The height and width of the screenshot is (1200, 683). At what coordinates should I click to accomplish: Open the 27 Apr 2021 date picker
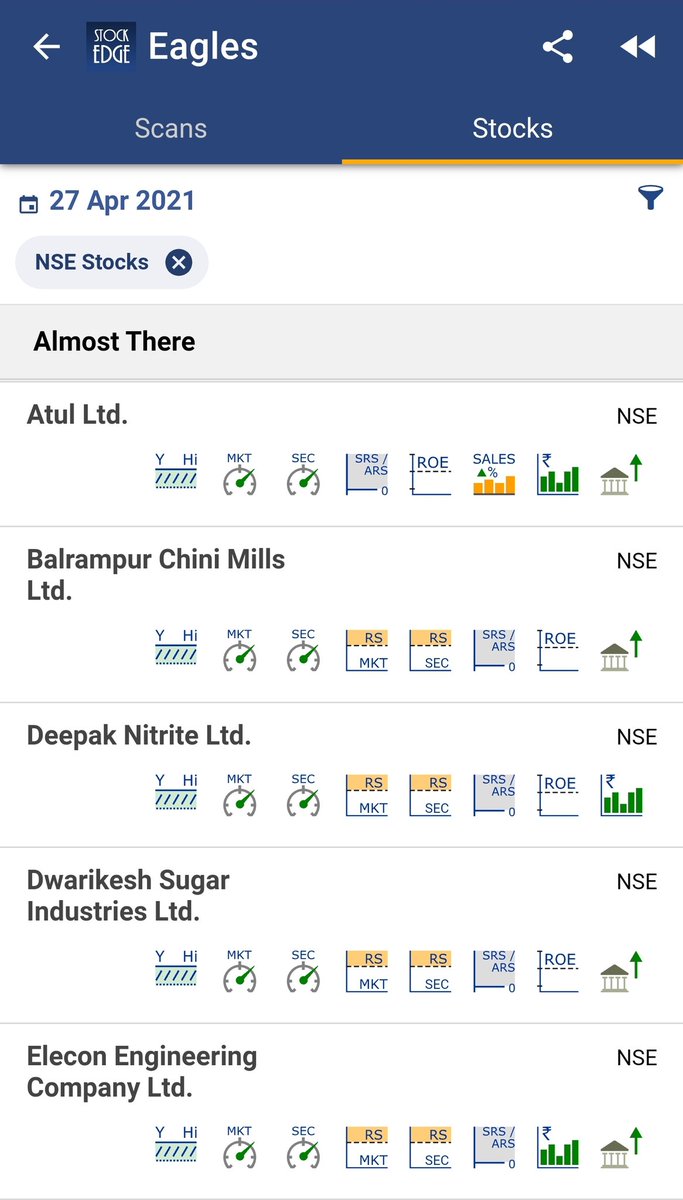point(108,201)
